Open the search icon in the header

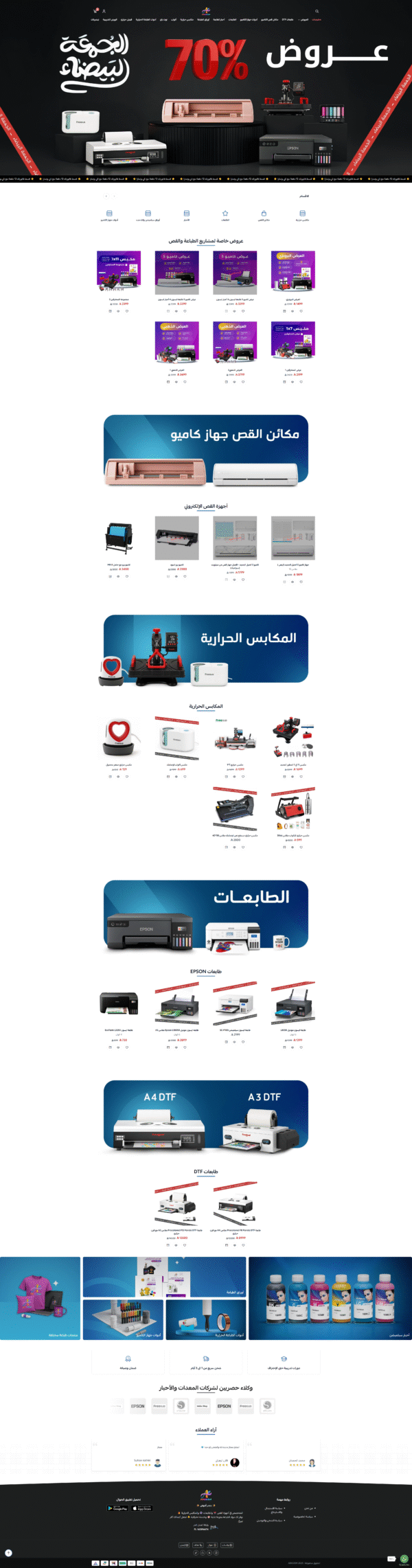(x=317, y=11)
